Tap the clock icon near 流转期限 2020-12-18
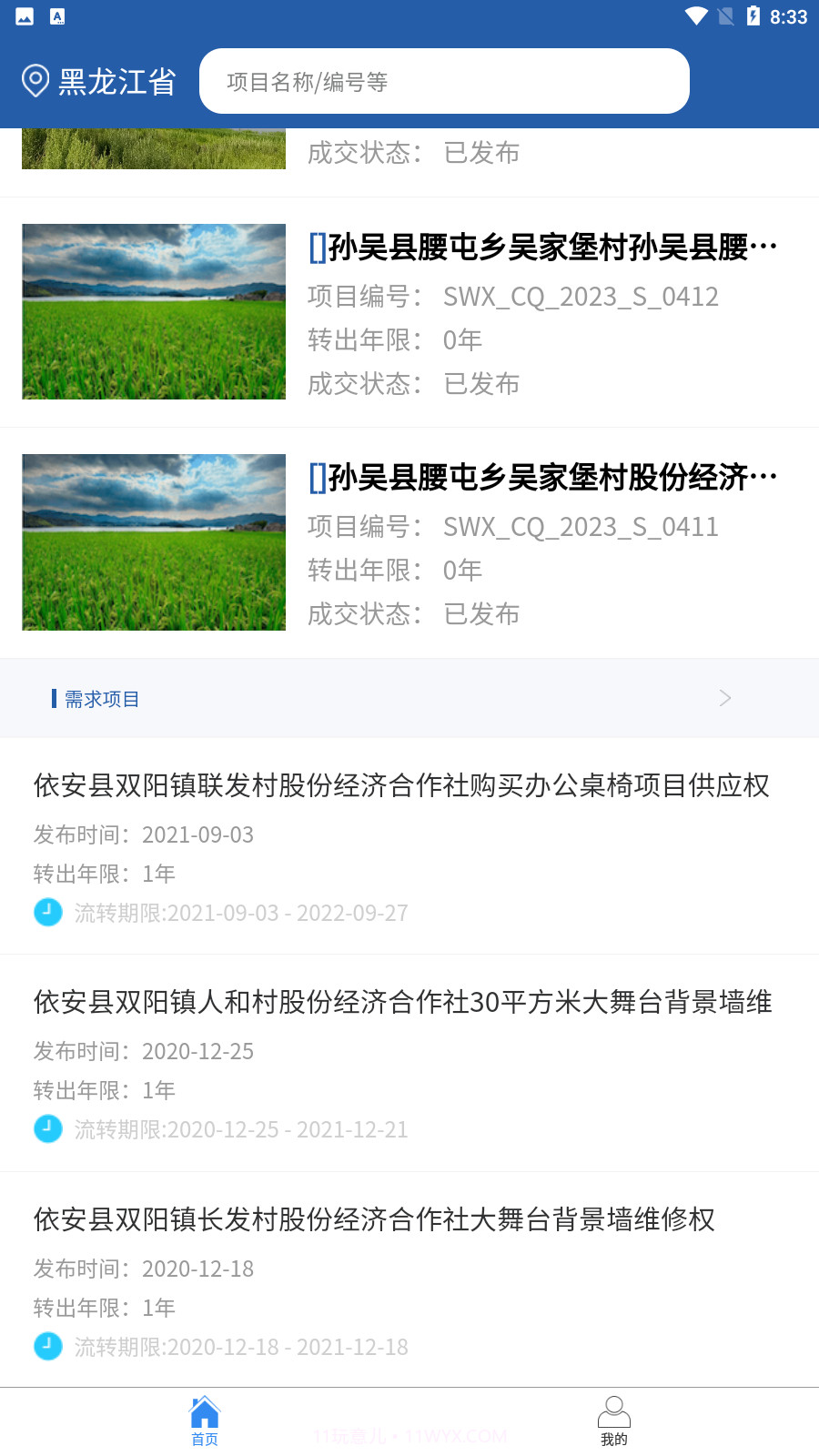 [48, 1346]
